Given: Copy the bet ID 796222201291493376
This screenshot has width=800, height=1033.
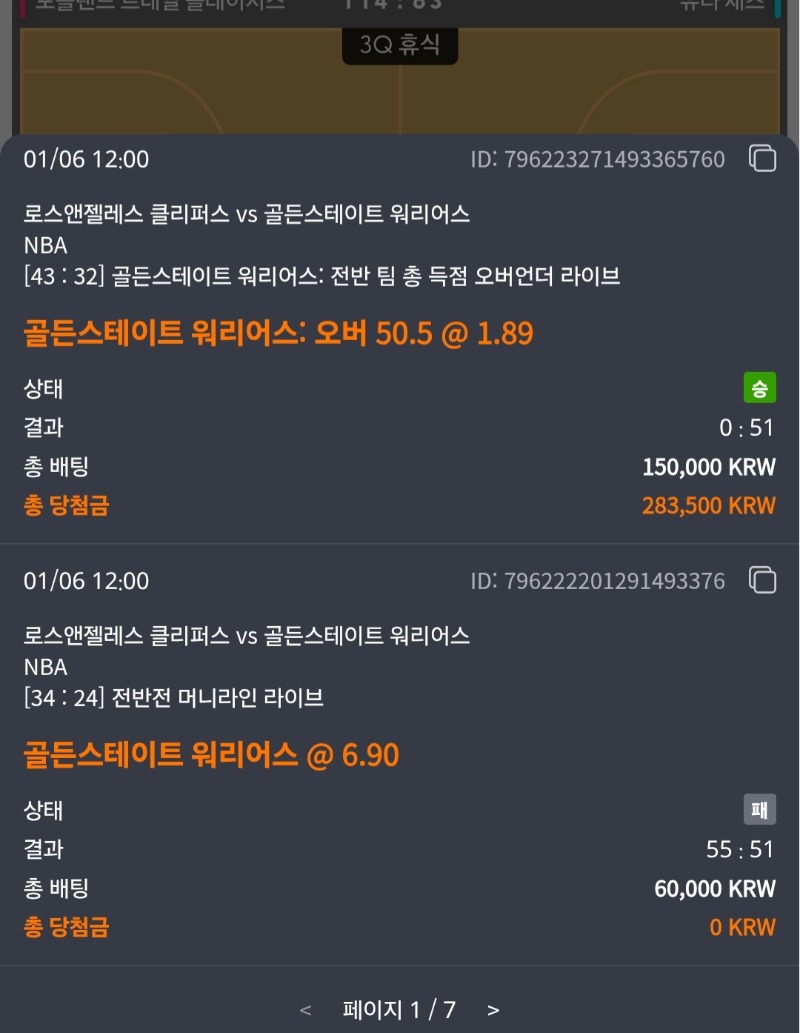Looking at the screenshot, I should click(763, 580).
